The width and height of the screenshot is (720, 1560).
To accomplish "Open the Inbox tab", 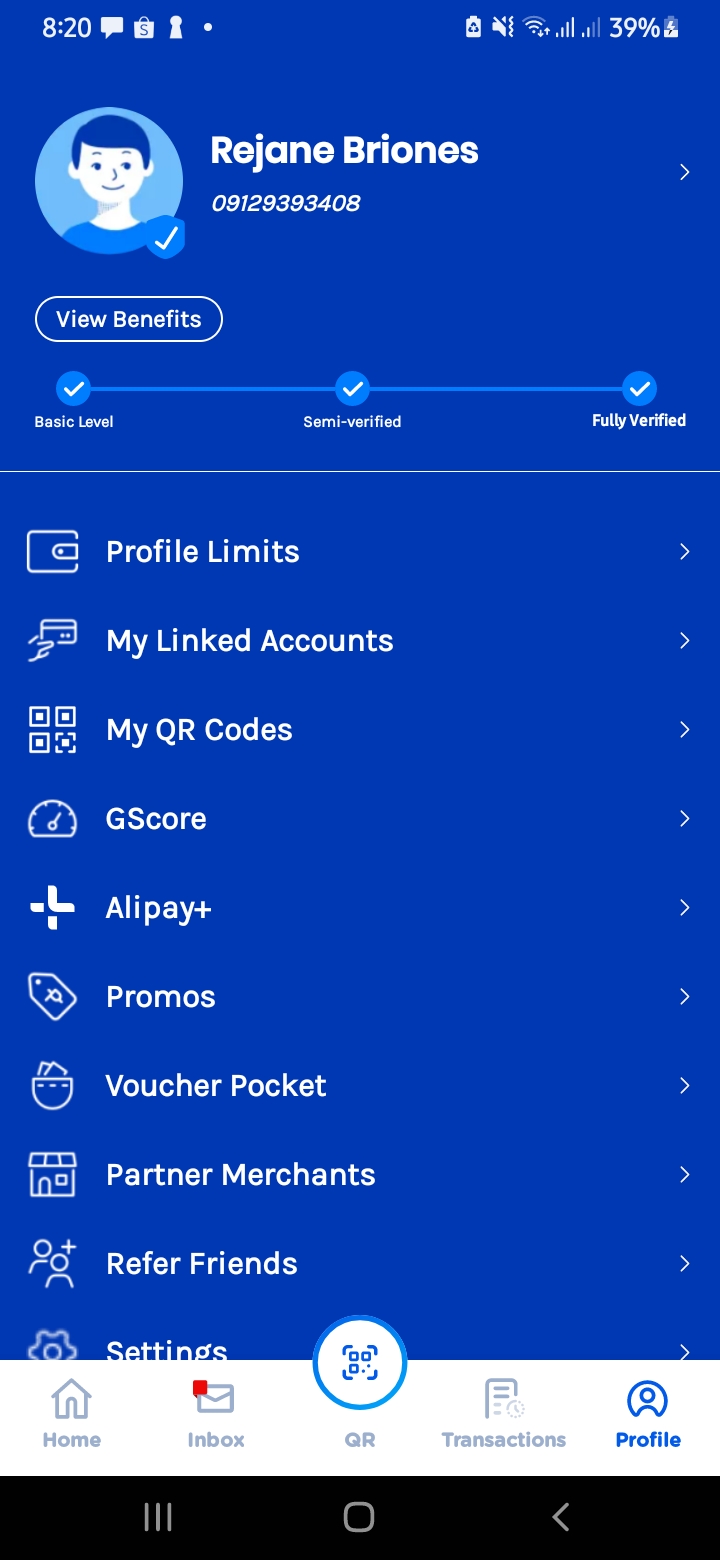I will [x=216, y=1414].
